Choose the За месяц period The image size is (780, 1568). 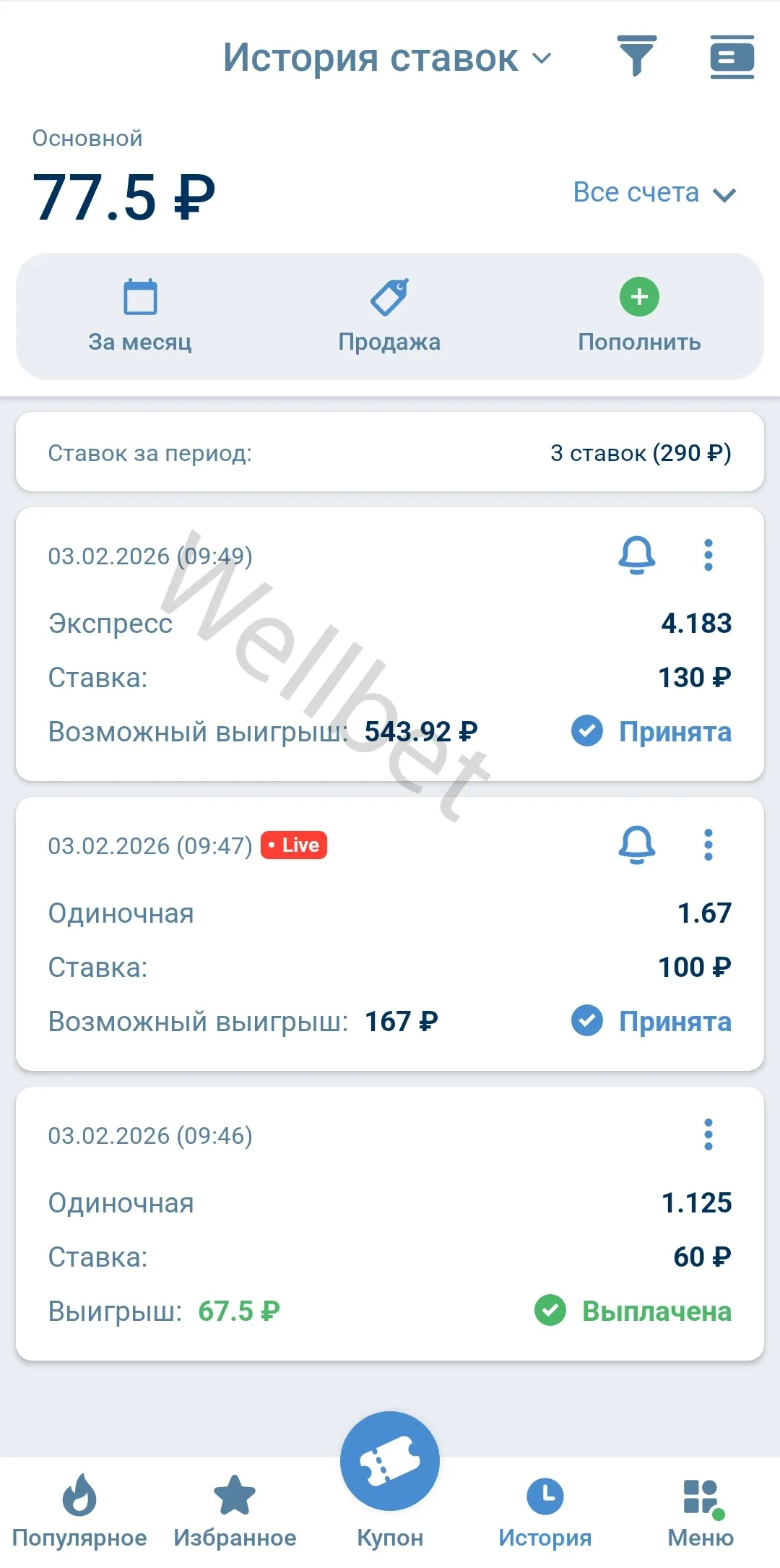(140, 316)
